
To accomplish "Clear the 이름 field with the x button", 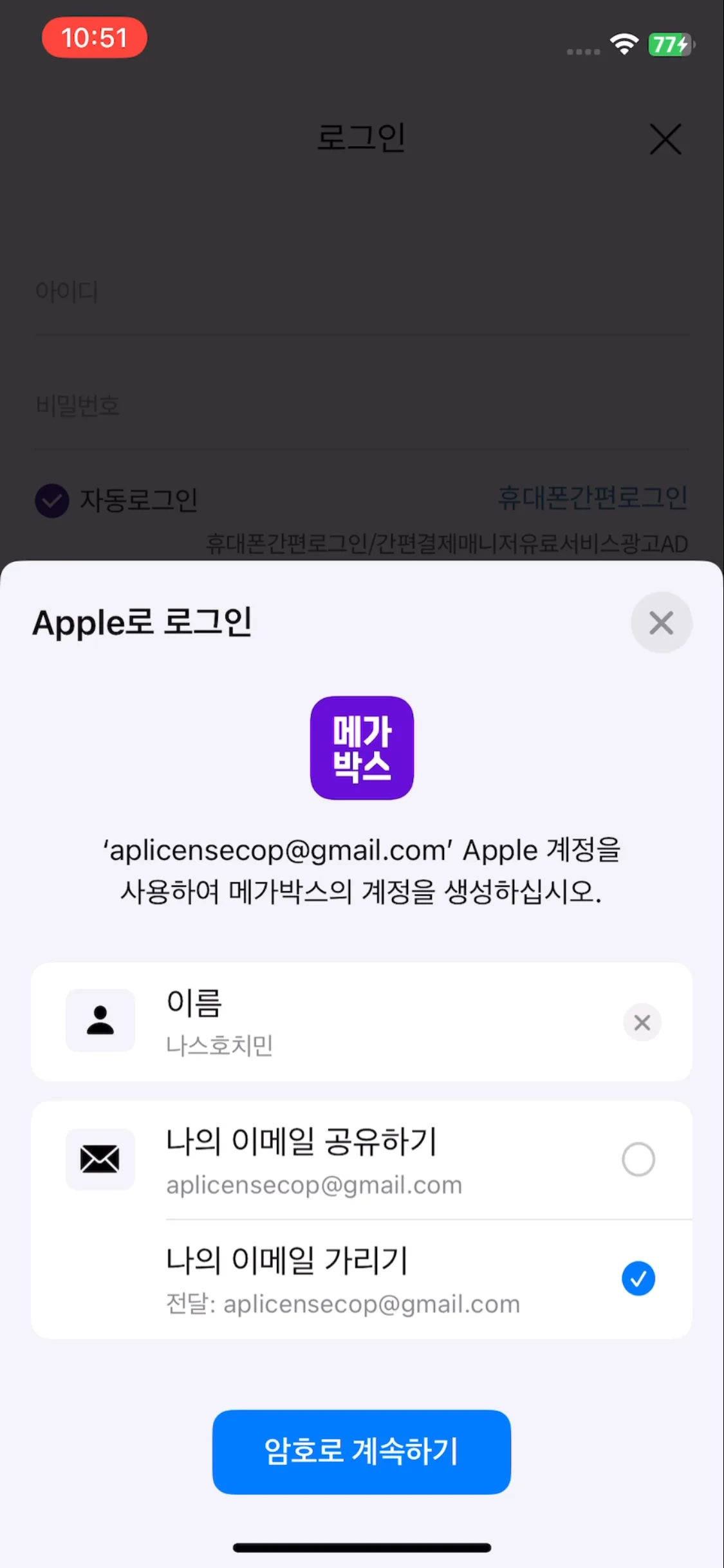I will point(642,1022).
